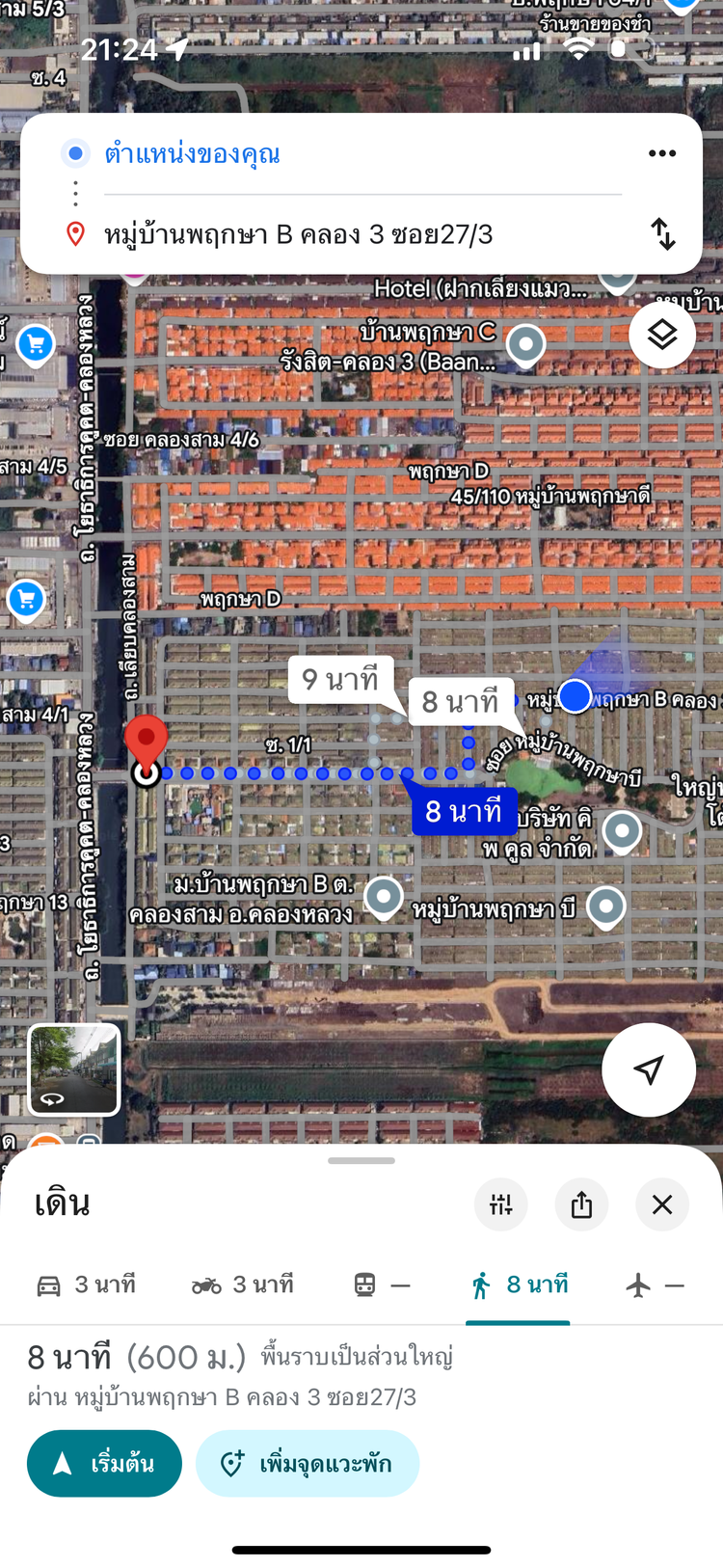Recenter map on my current location

point(649,1069)
